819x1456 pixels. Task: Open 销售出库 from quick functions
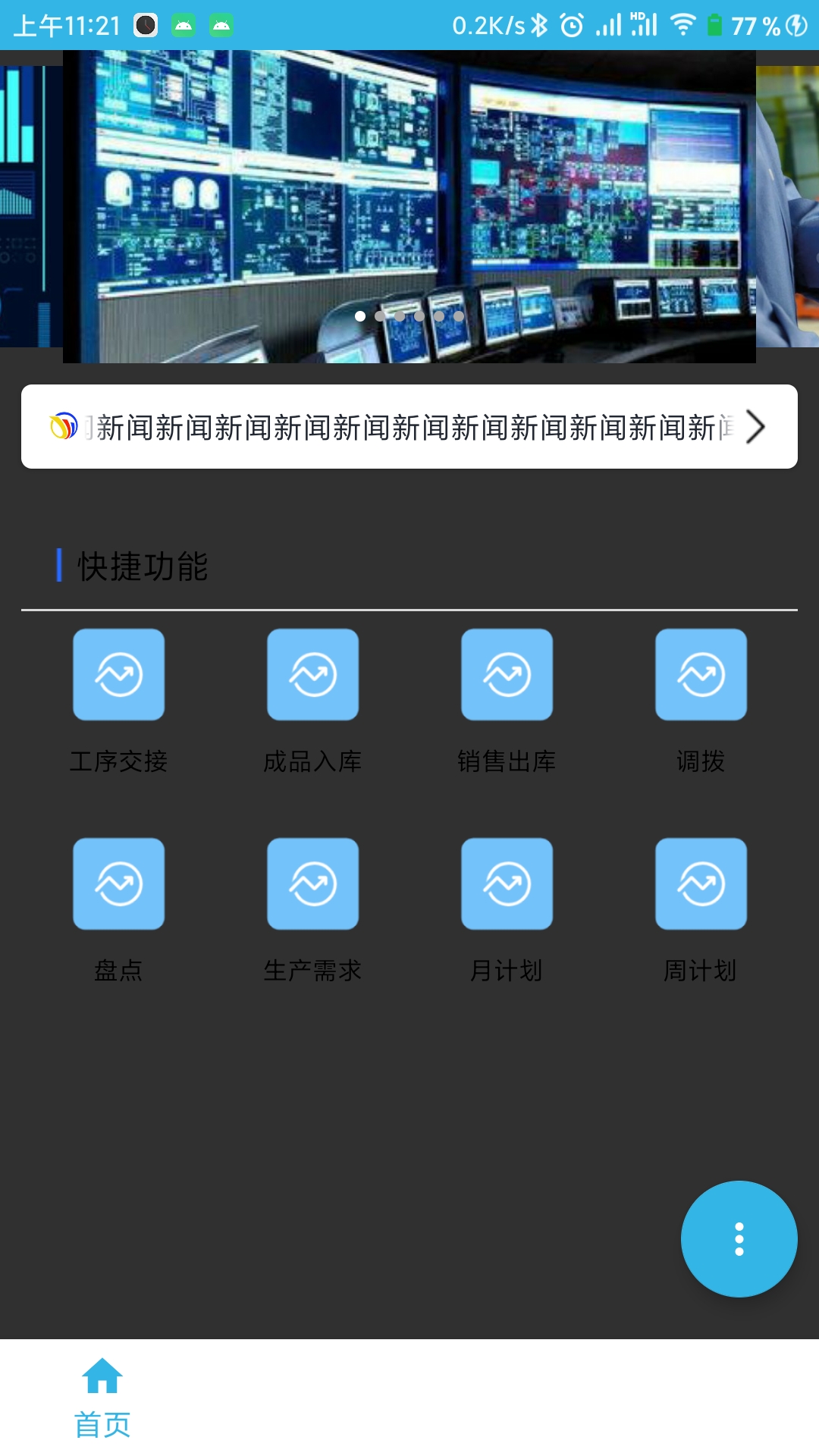click(x=507, y=675)
